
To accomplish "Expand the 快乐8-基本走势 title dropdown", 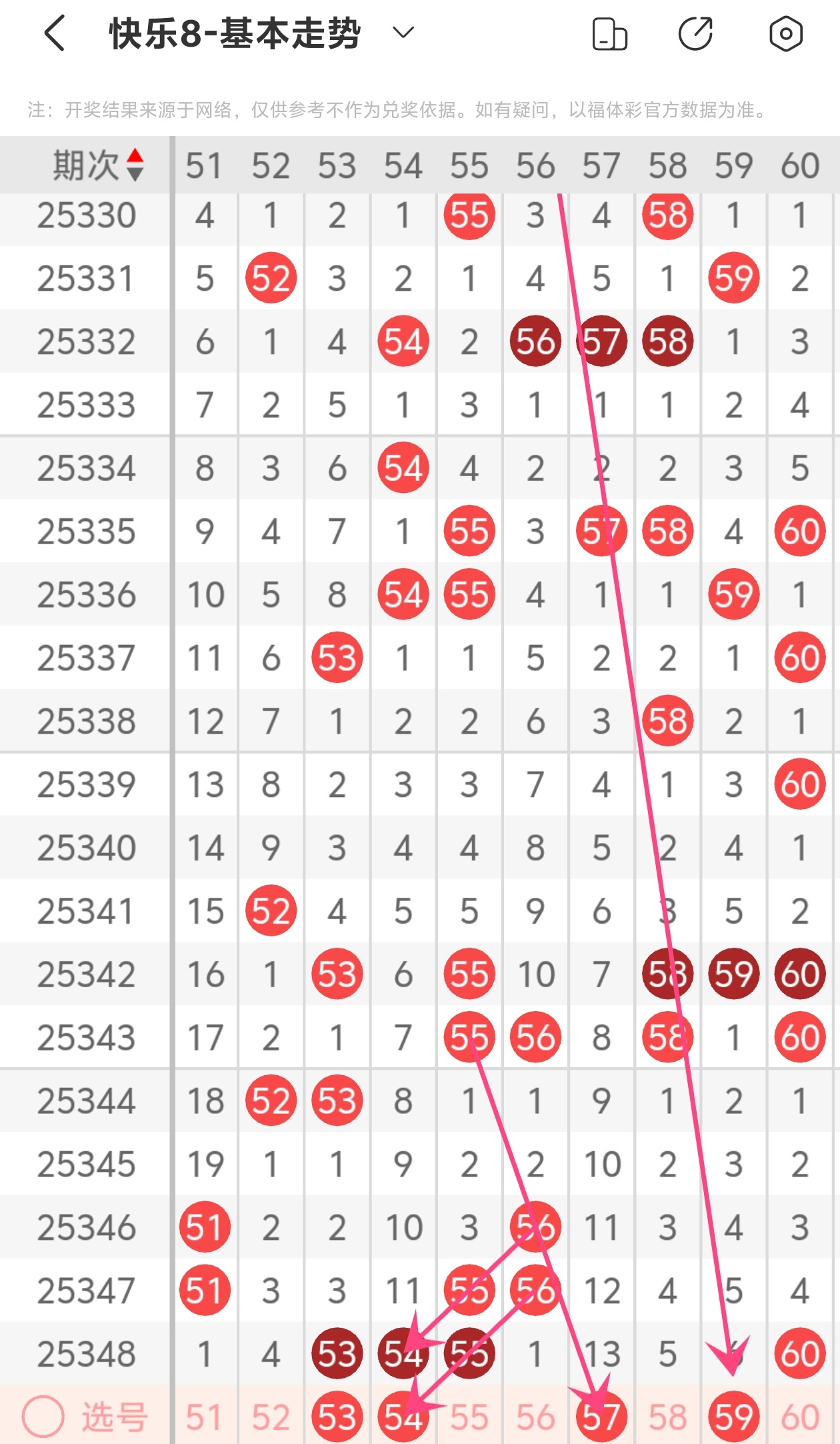I will click(x=403, y=32).
